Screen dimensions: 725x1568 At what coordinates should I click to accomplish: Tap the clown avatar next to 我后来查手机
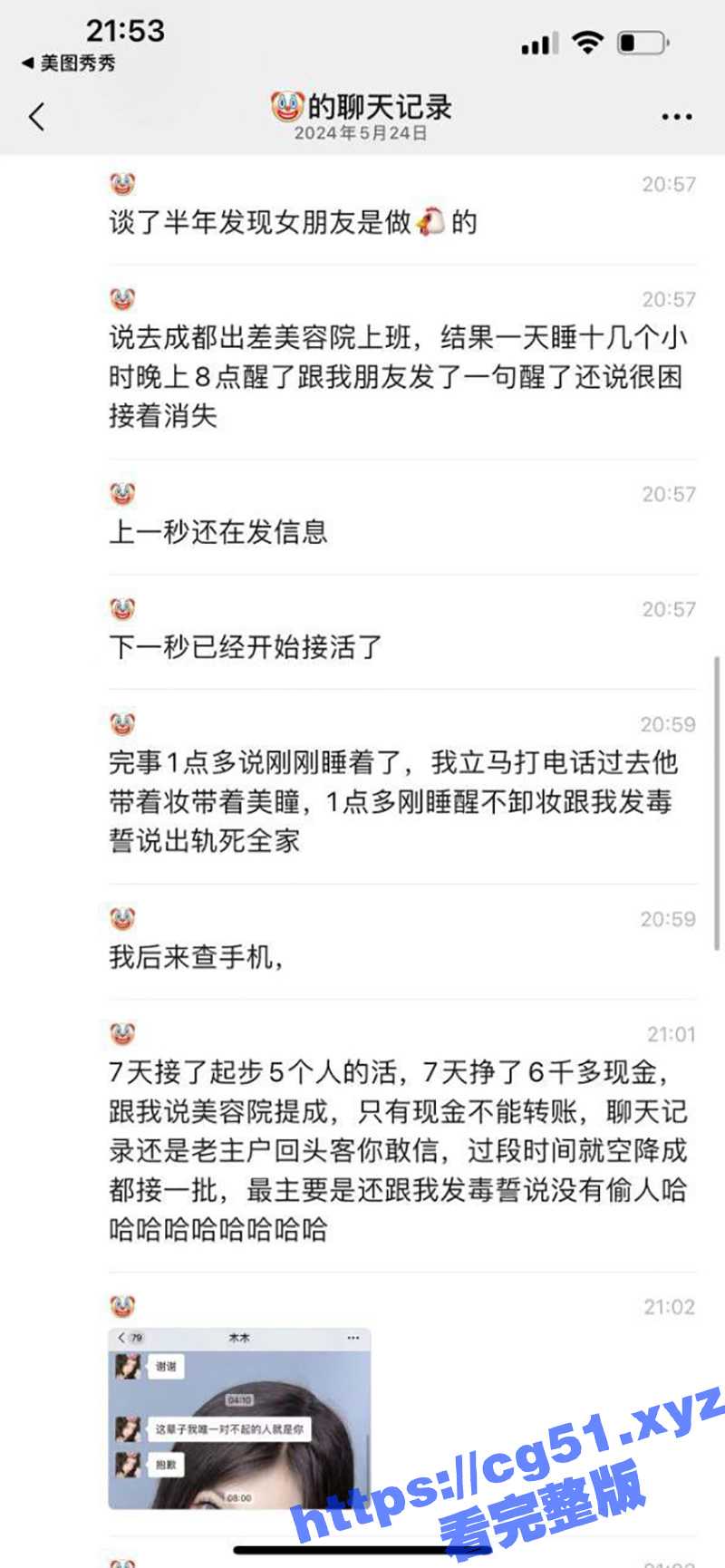[x=122, y=919]
